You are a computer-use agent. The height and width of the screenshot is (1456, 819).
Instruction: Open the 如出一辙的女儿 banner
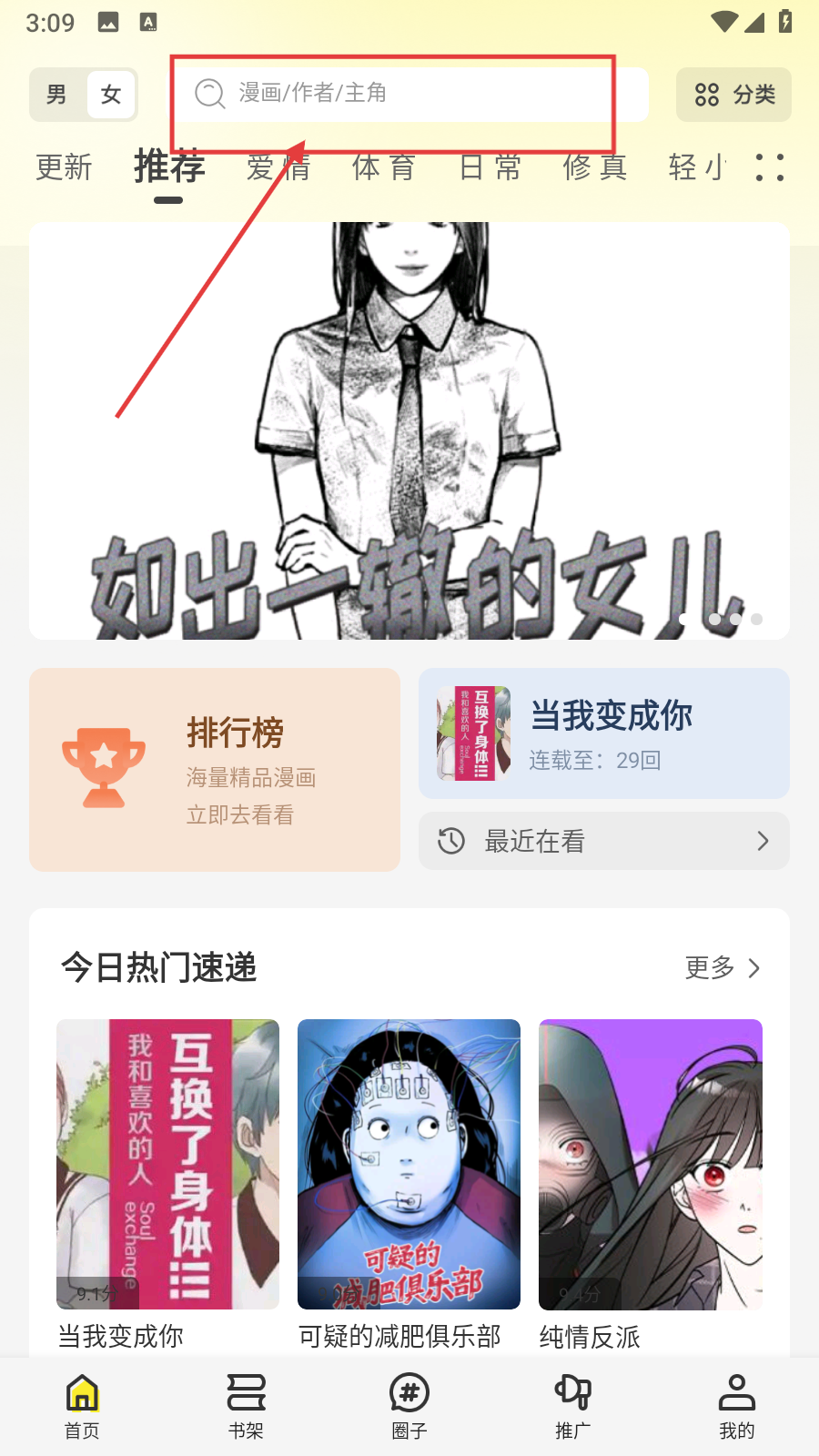coord(409,430)
